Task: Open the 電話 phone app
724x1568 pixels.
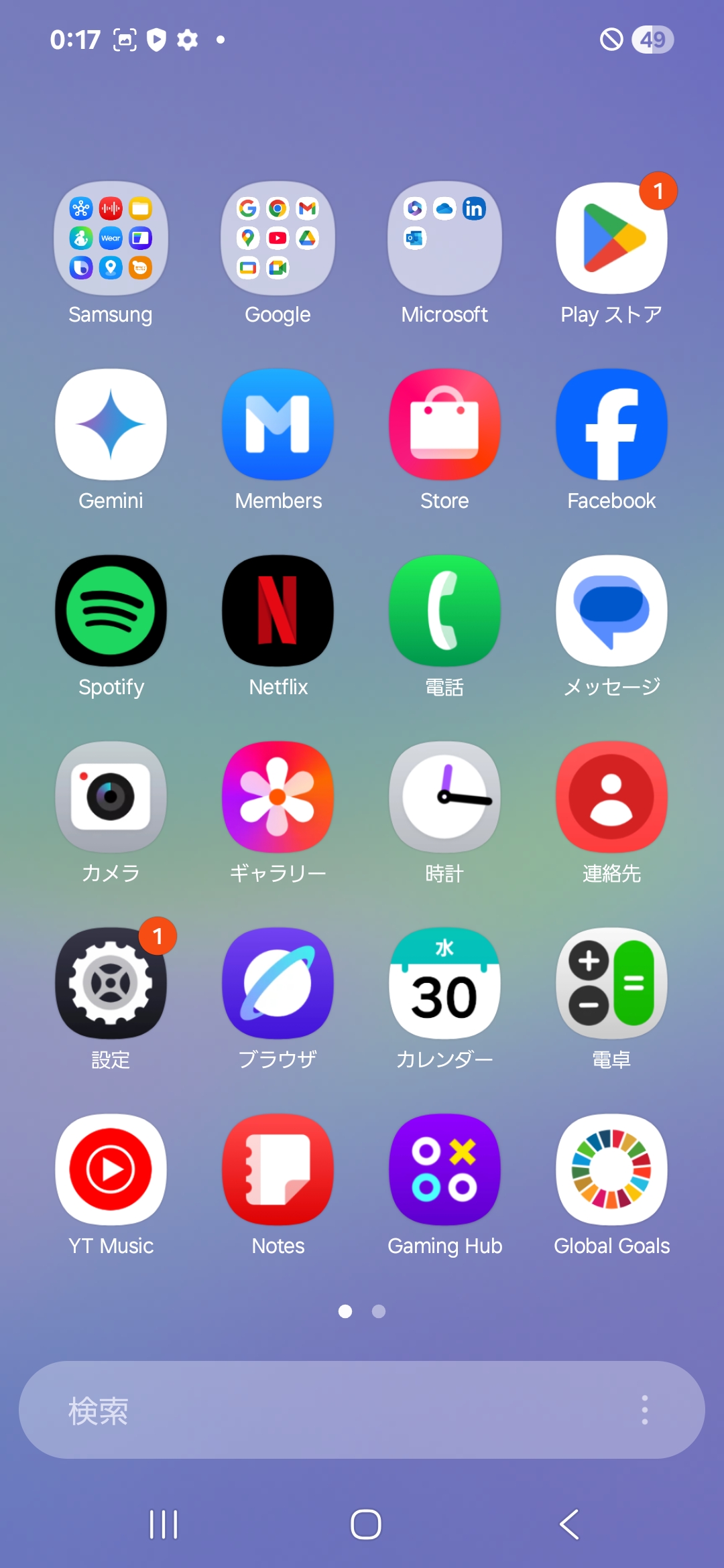Action: click(x=444, y=611)
